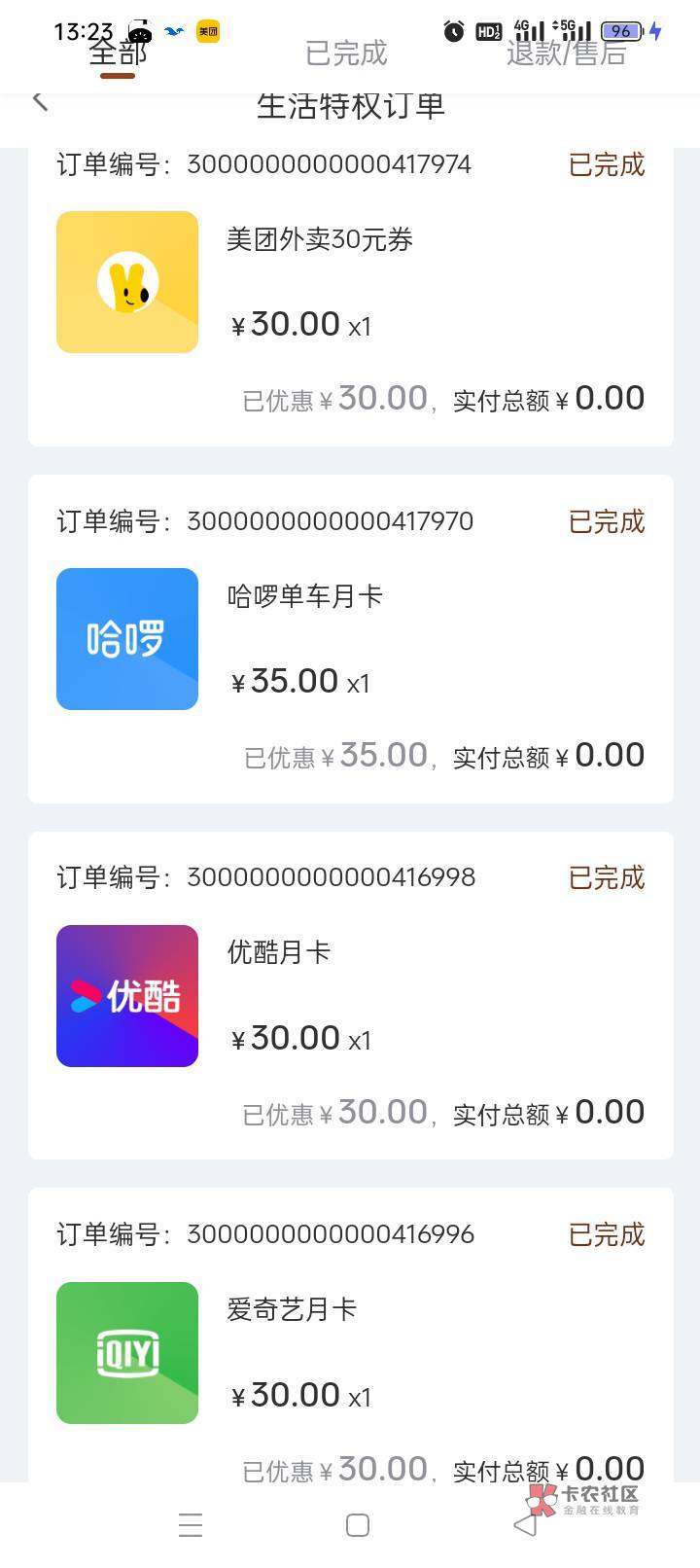Tap the system home button
The height and width of the screenshot is (1568, 700).
[x=358, y=1525]
